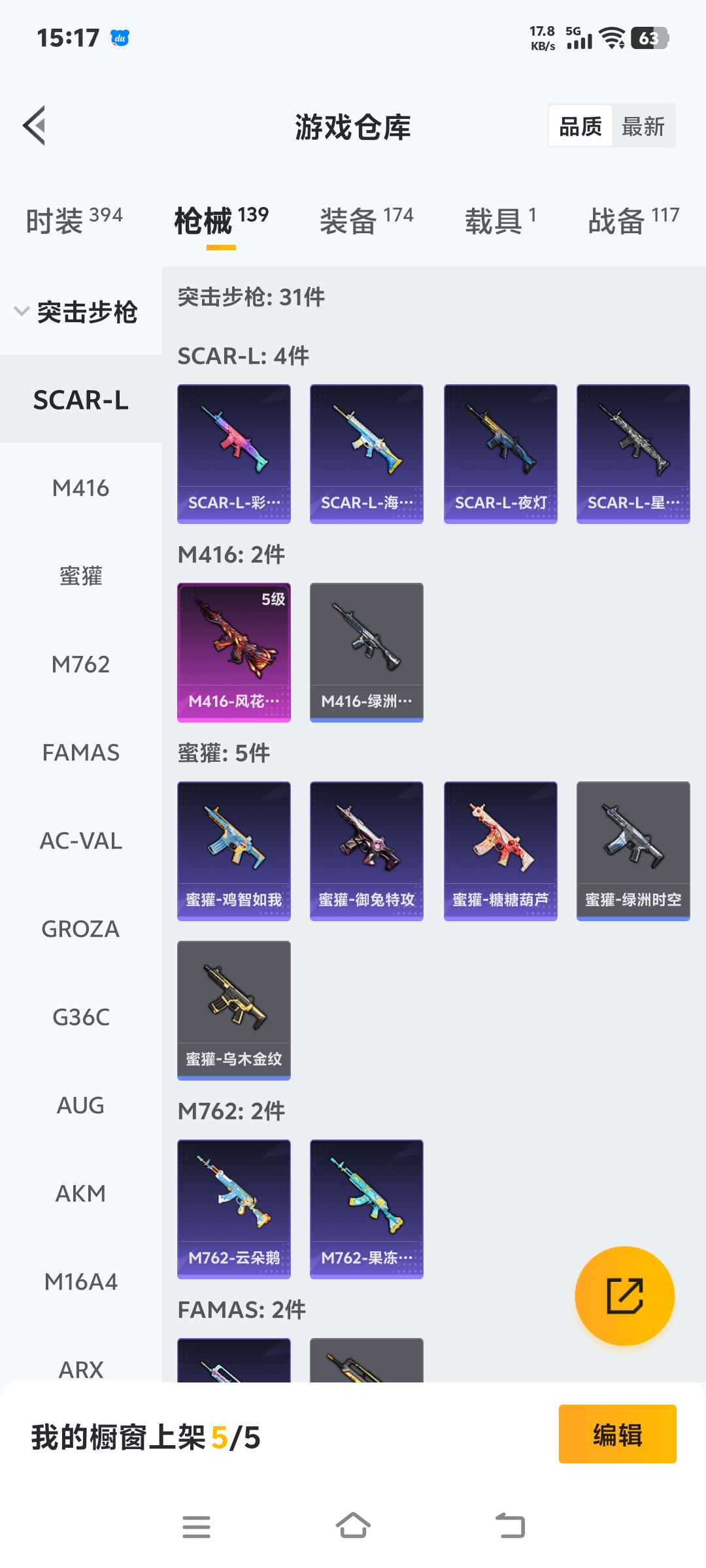The image size is (706, 1568).
Task: Open the 蜜獾-糖糖葫芦 skin card
Action: coord(500,851)
